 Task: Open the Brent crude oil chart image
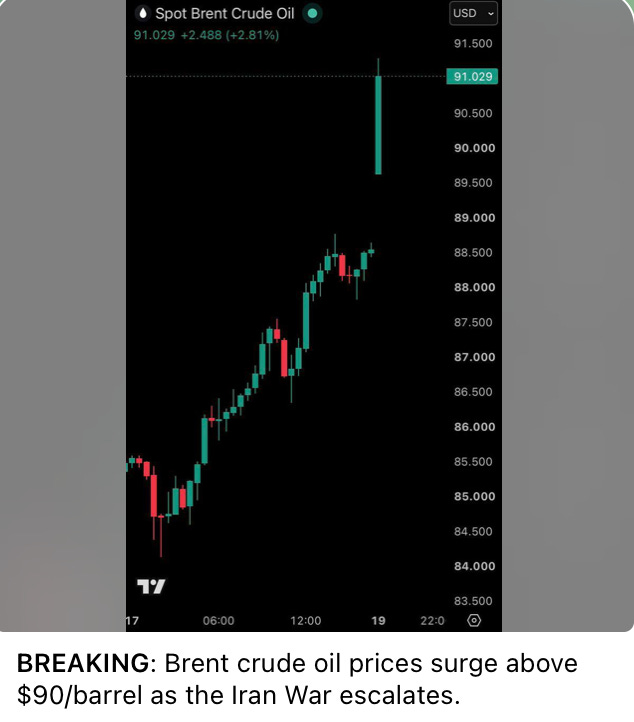(x=317, y=316)
